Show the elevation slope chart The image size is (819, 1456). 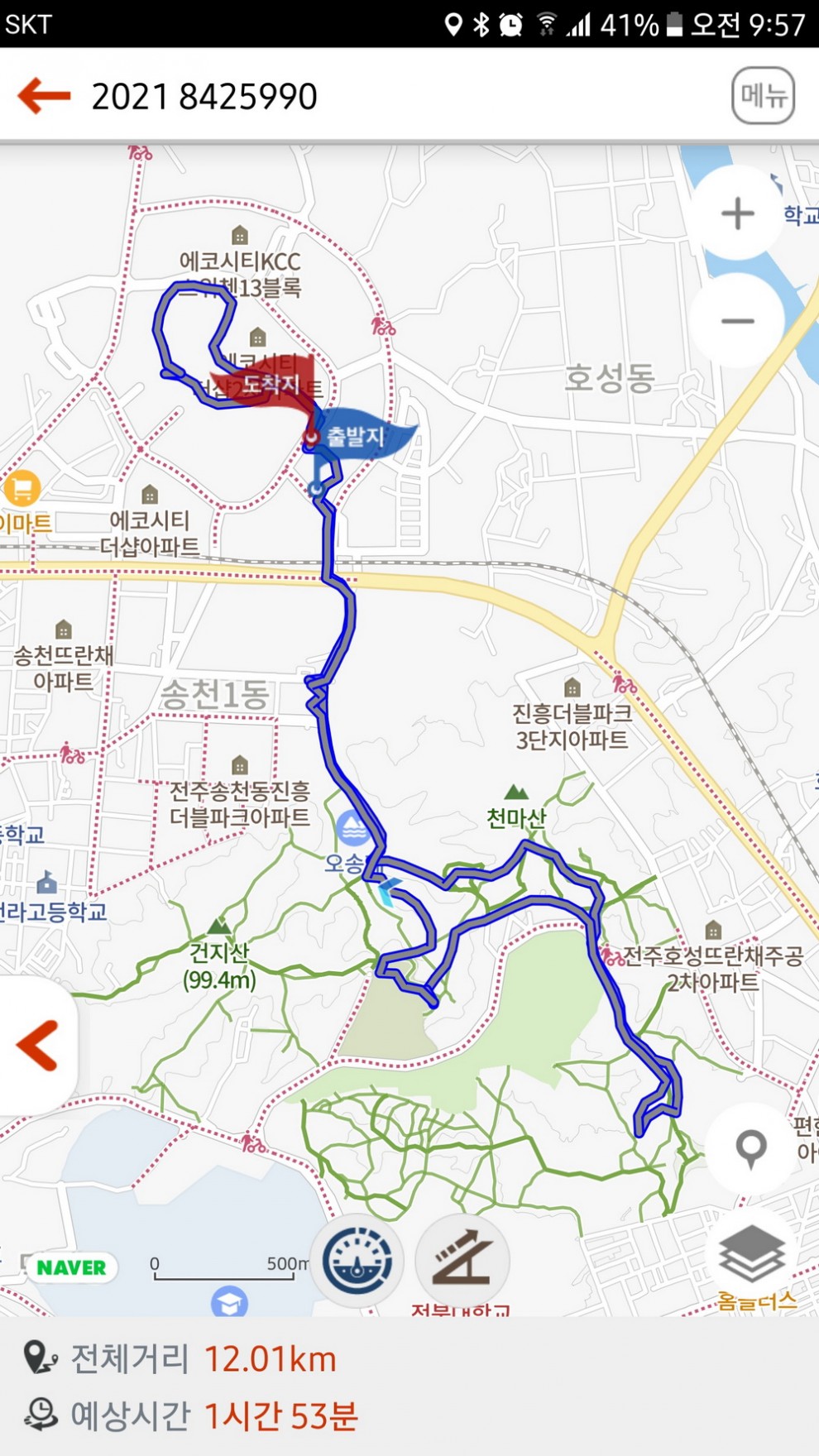point(462,1261)
